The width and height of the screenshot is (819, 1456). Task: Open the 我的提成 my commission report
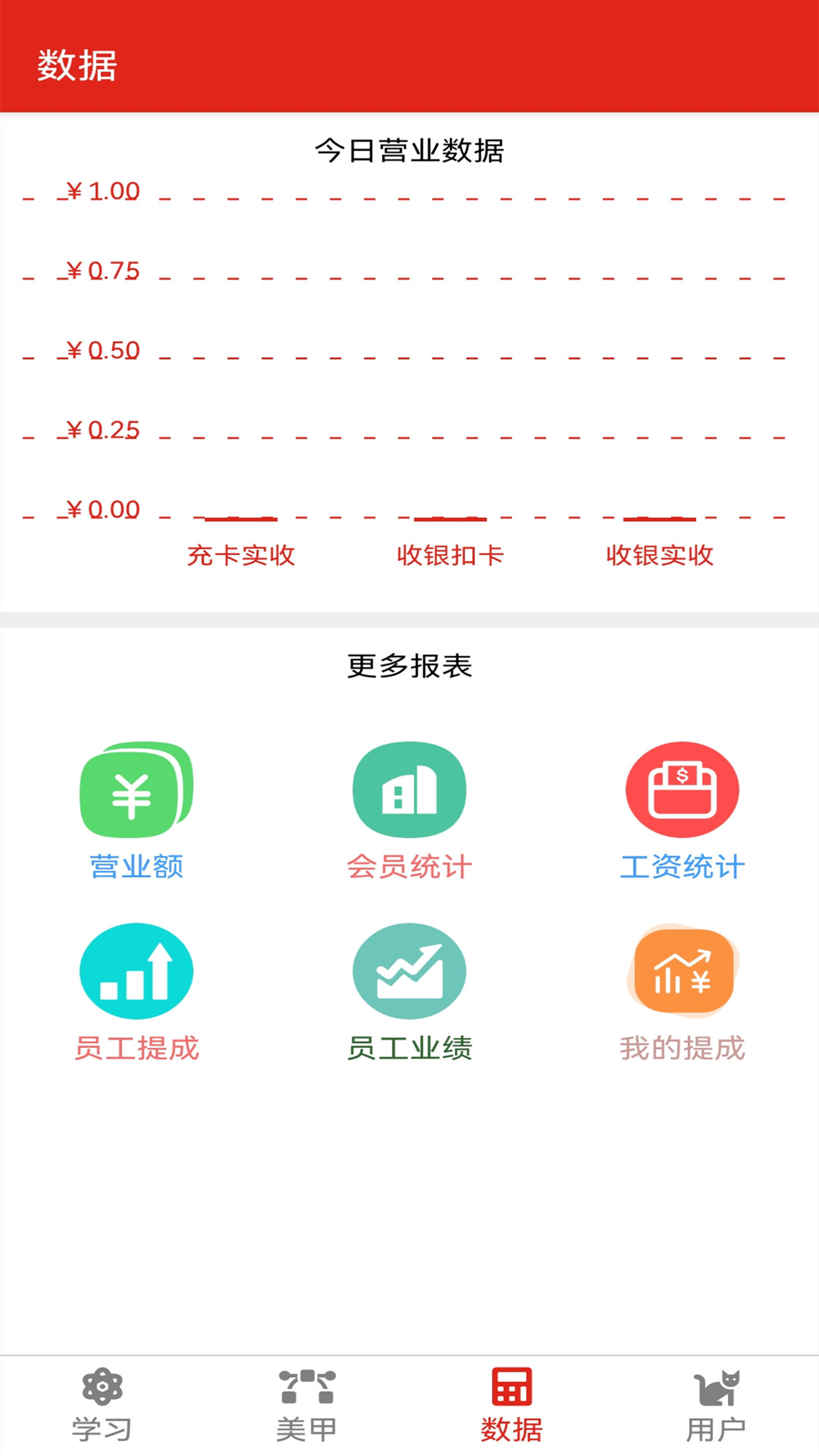(x=682, y=992)
